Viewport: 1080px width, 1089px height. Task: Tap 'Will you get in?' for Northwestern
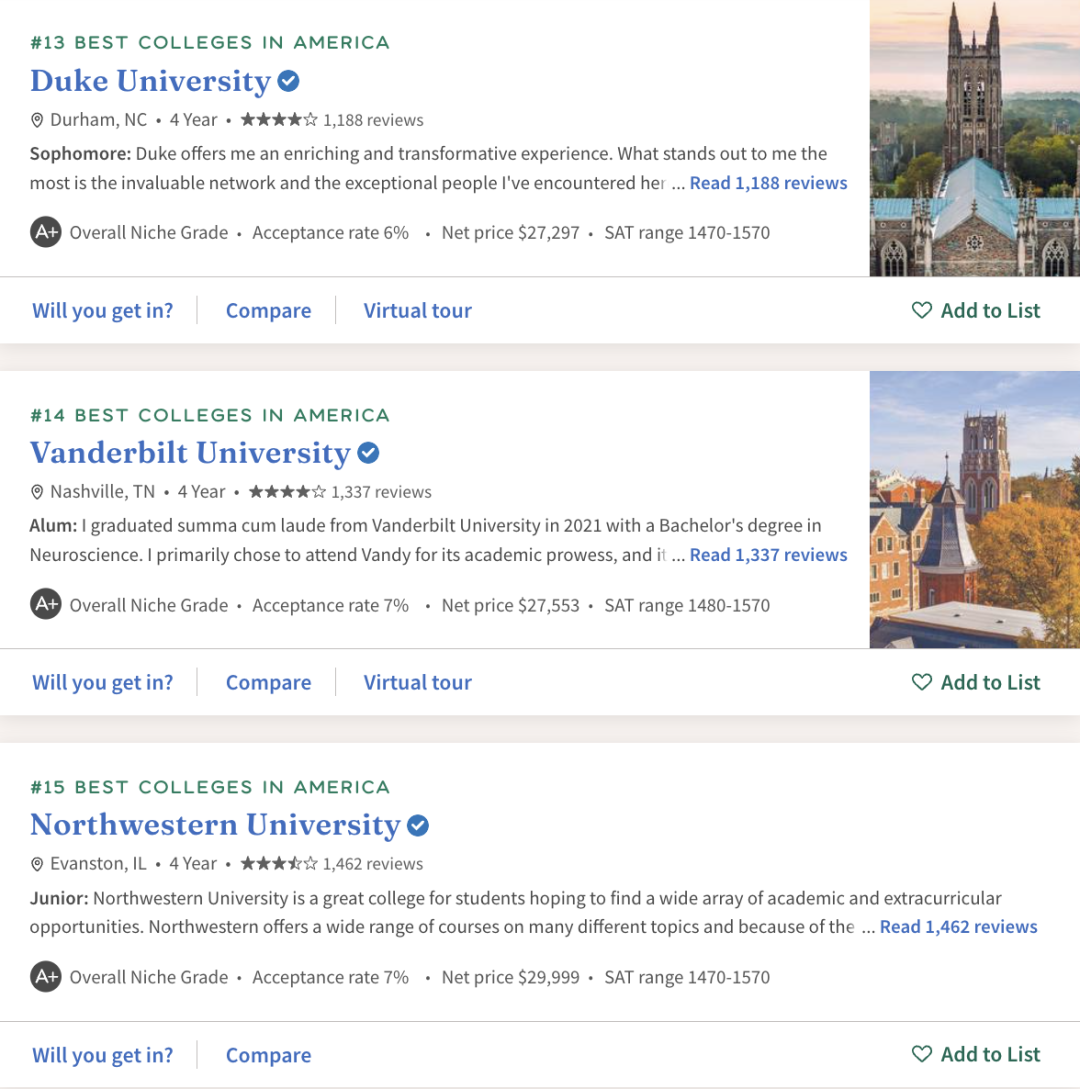pyautogui.click(x=102, y=1055)
